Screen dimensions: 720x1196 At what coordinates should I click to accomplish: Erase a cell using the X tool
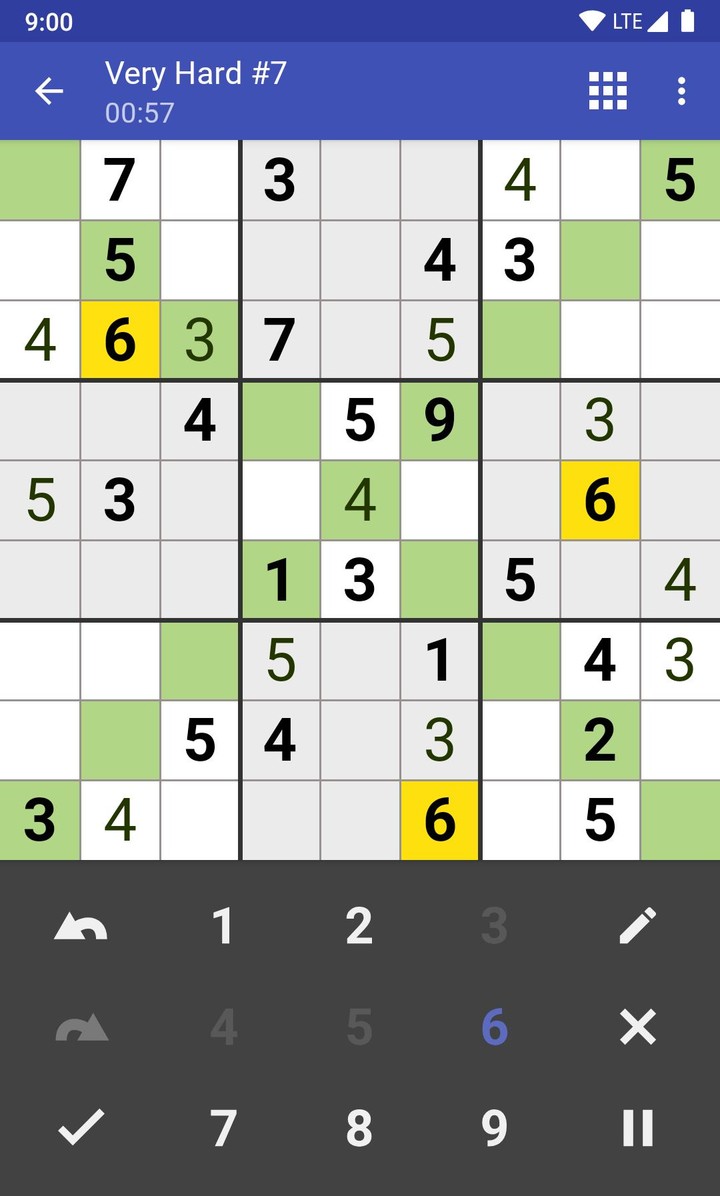click(637, 1027)
